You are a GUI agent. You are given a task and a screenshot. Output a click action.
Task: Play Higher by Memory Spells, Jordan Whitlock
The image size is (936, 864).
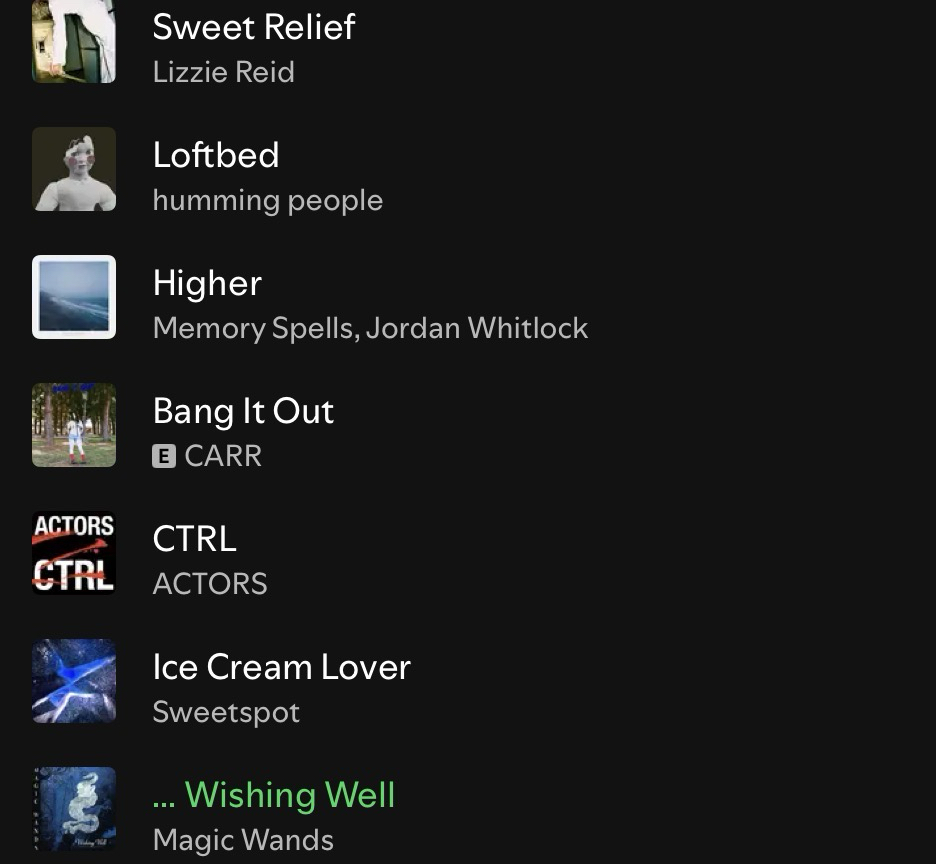[x=207, y=284]
